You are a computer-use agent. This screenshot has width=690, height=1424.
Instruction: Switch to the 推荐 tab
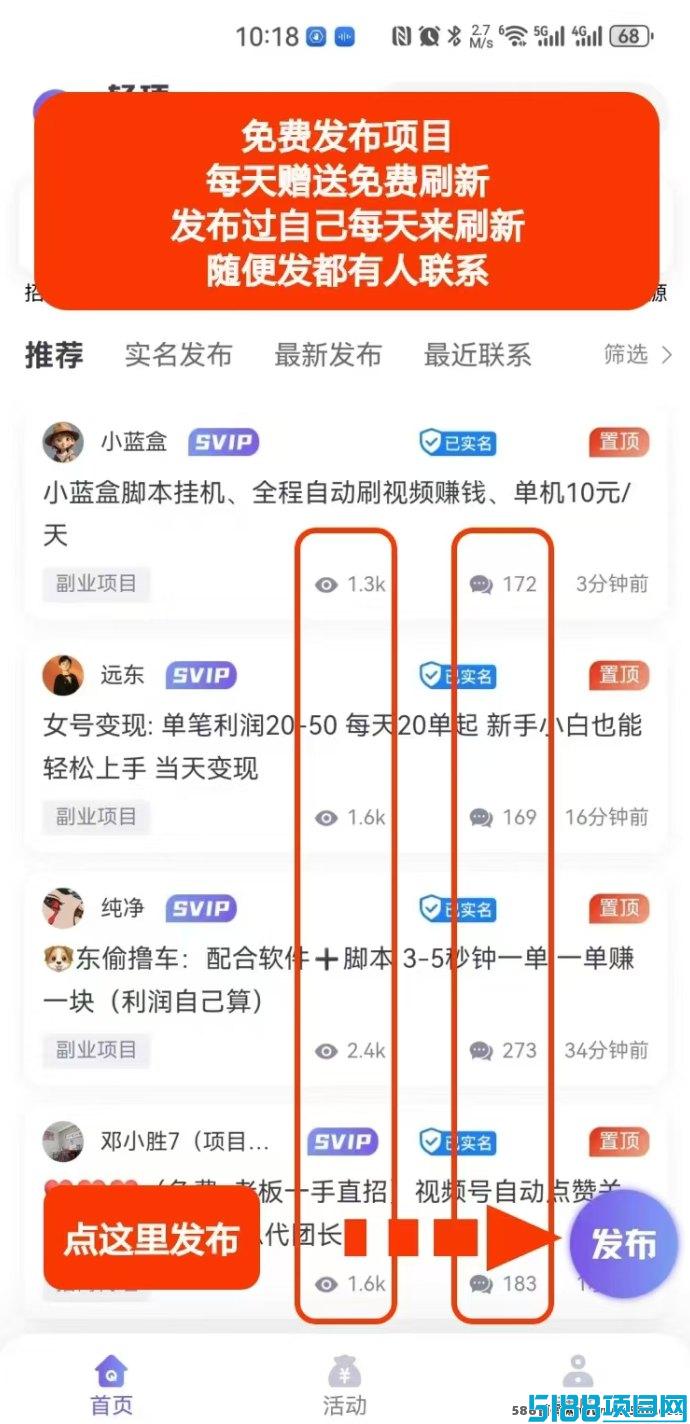coord(54,355)
